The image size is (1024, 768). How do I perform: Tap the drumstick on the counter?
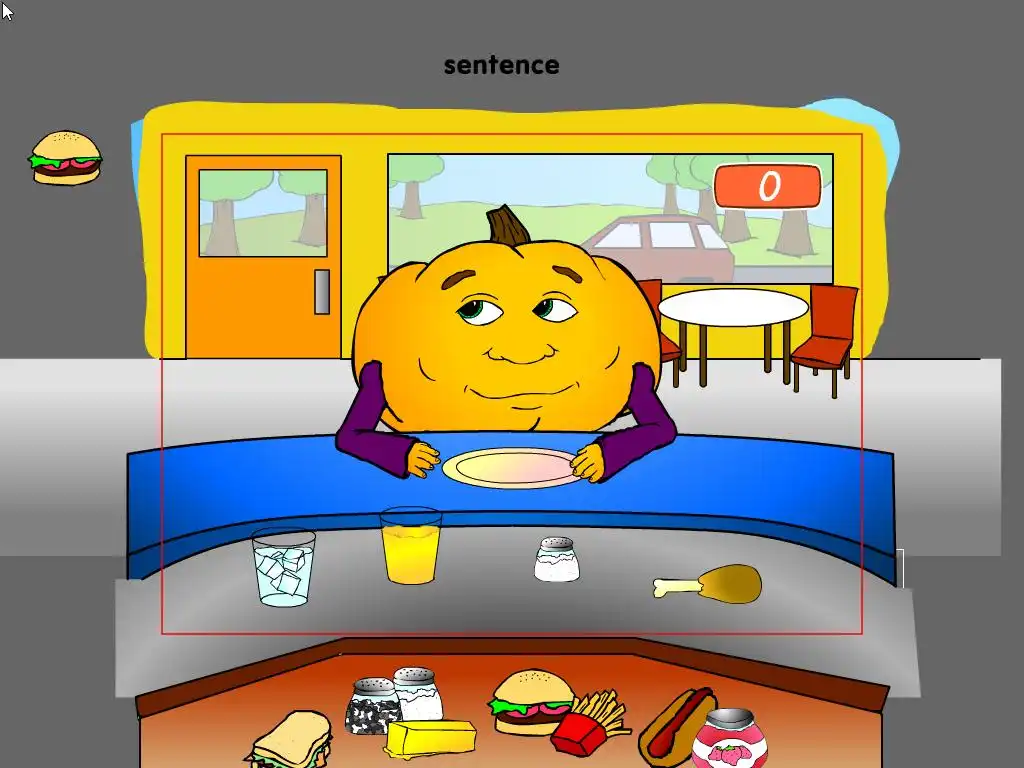coord(714,583)
